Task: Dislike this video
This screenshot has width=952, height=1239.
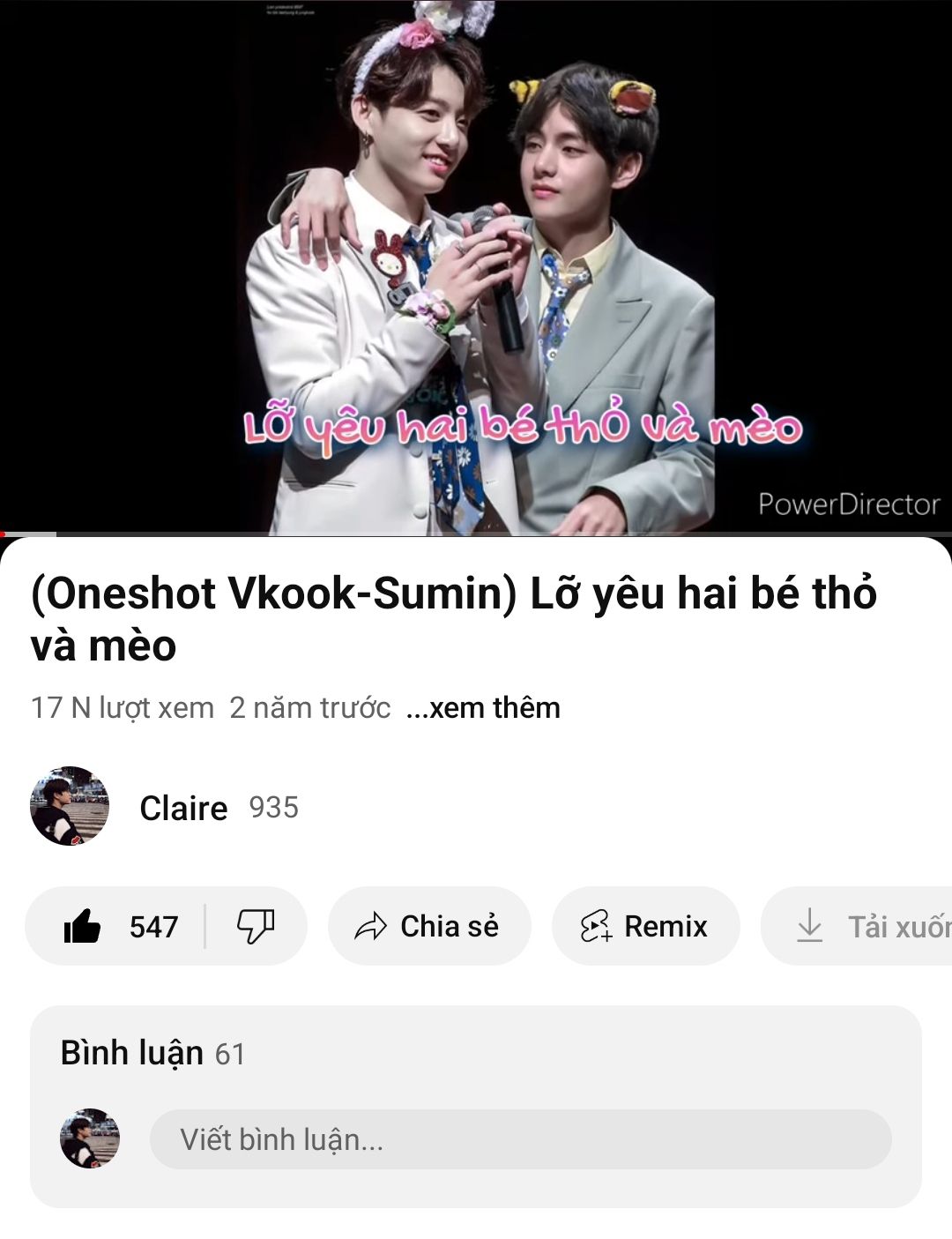Action: pos(256,926)
